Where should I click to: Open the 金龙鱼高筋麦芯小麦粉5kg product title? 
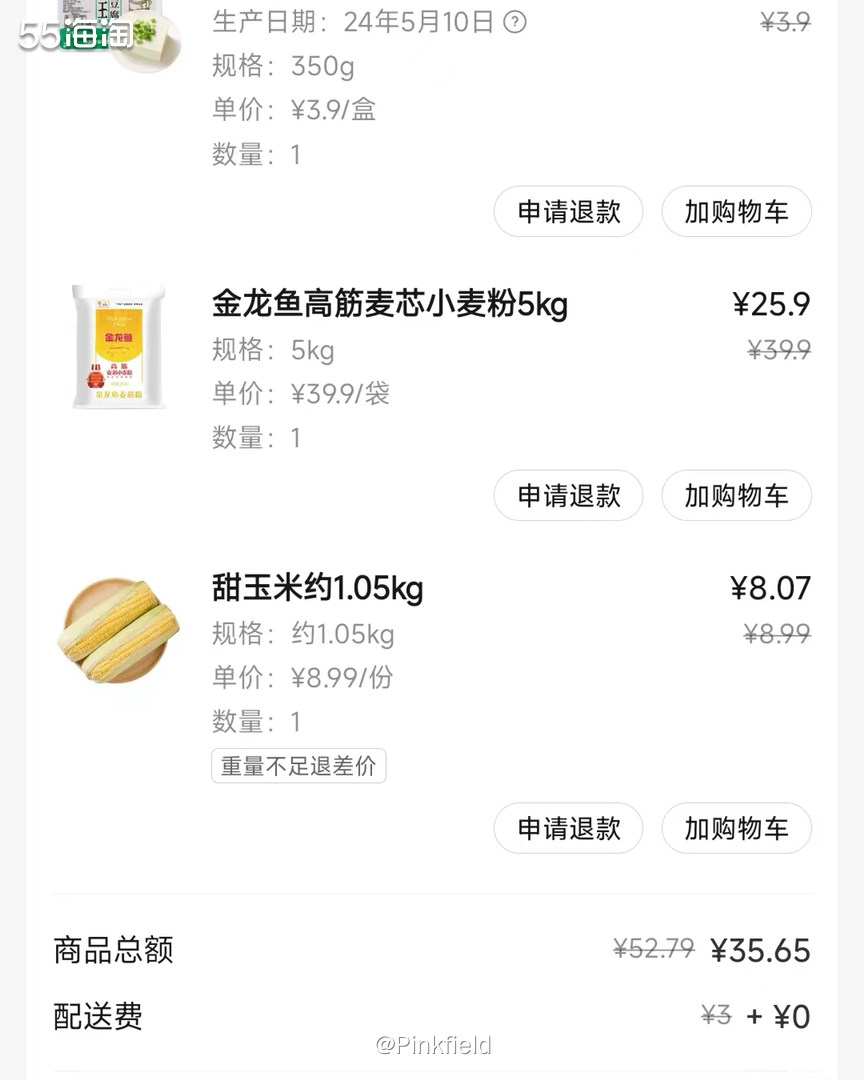point(388,305)
